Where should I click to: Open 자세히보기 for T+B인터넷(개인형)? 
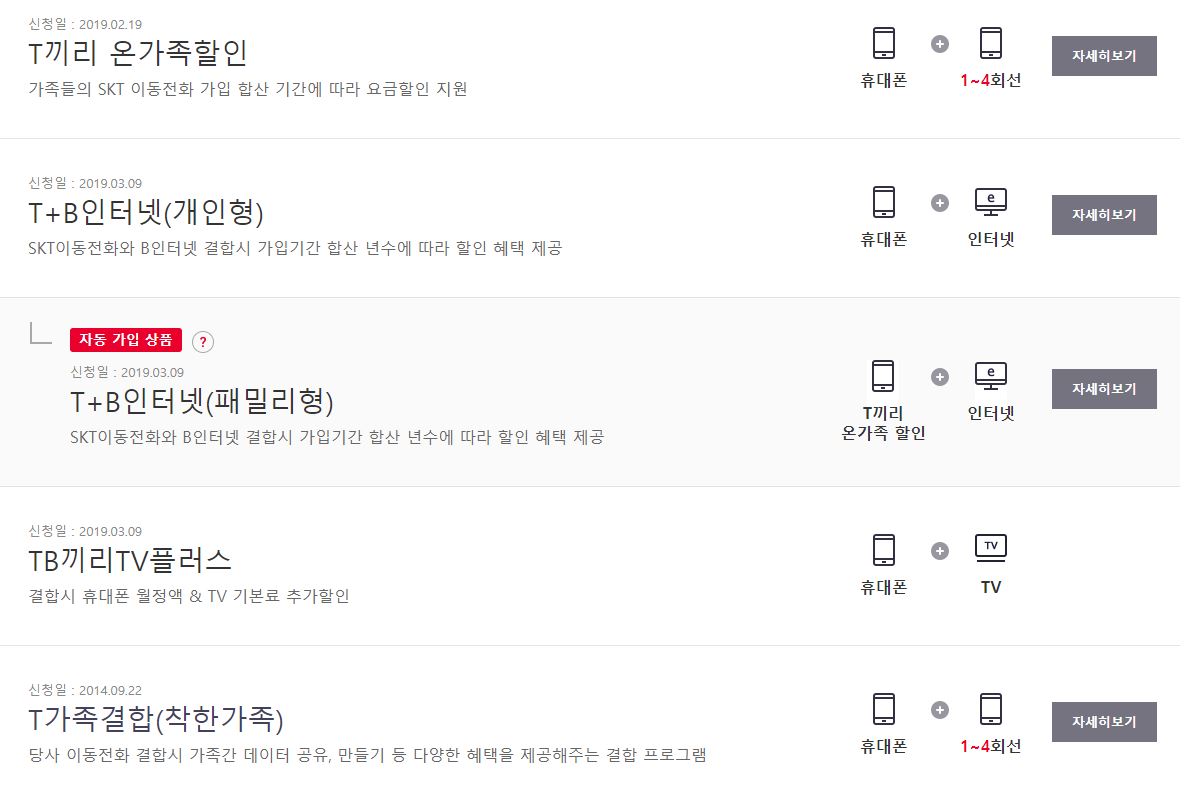pos(1103,215)
